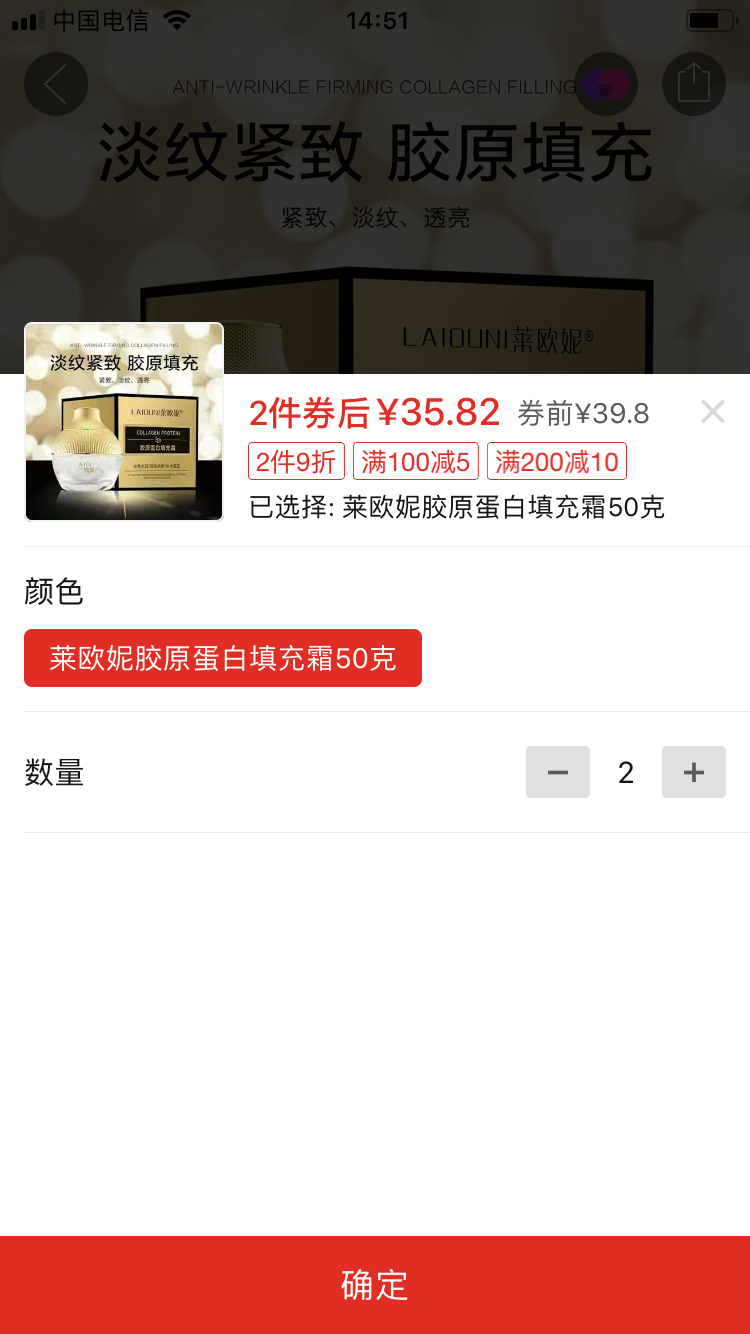Screen dimensions: 750x1334
Task: Close the product options sheet
Action: (712, 411)
